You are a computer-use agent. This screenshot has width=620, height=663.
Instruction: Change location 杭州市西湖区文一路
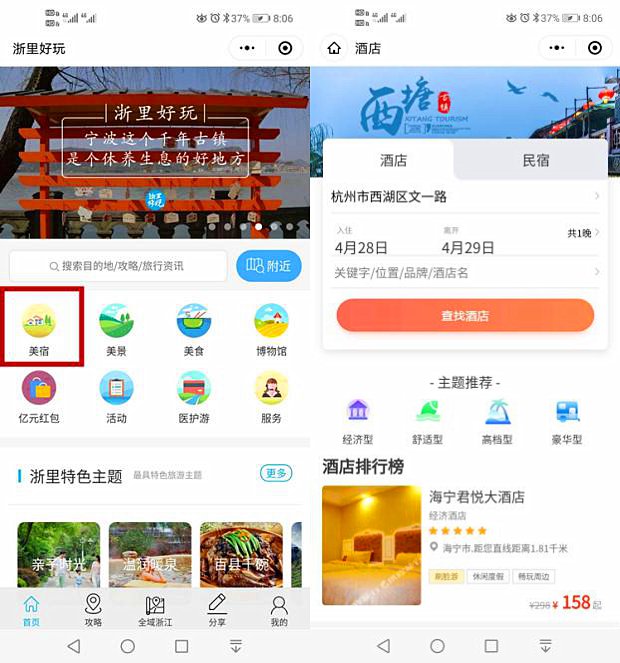(x=465, y=197)
